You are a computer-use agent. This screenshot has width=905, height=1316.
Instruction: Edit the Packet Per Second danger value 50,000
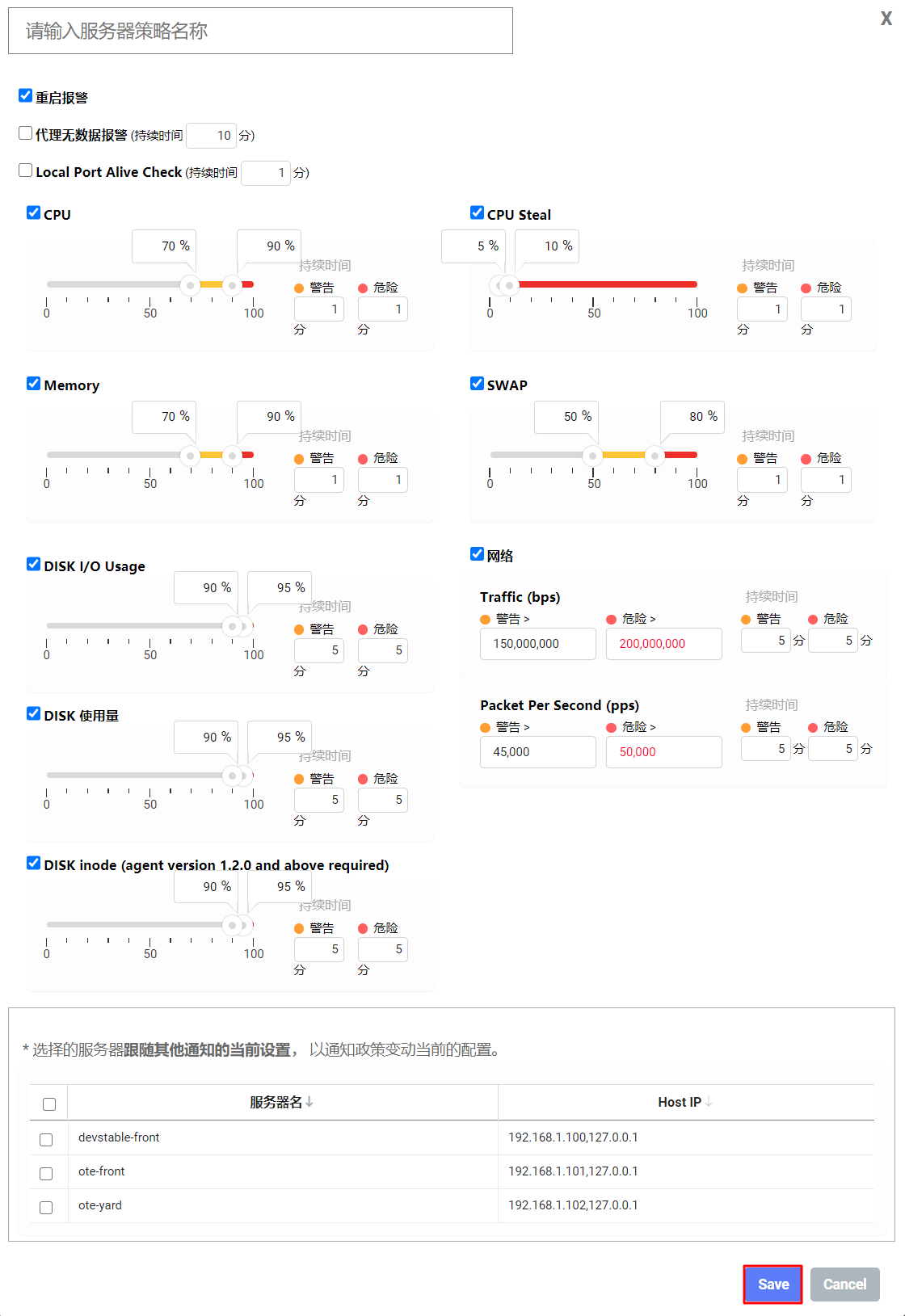click(x=663, y=752)
